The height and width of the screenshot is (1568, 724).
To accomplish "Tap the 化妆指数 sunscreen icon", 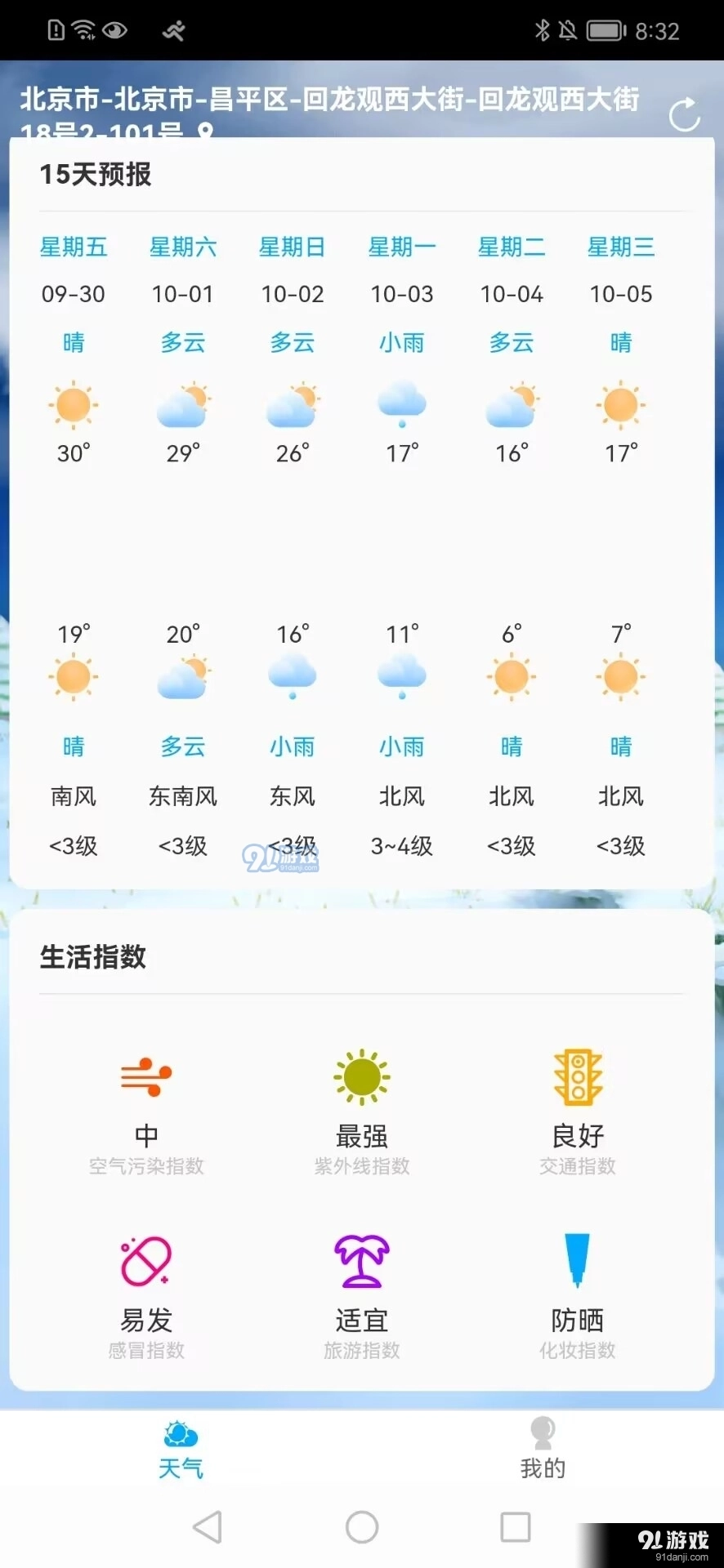I will click(x=578, y=1260).
